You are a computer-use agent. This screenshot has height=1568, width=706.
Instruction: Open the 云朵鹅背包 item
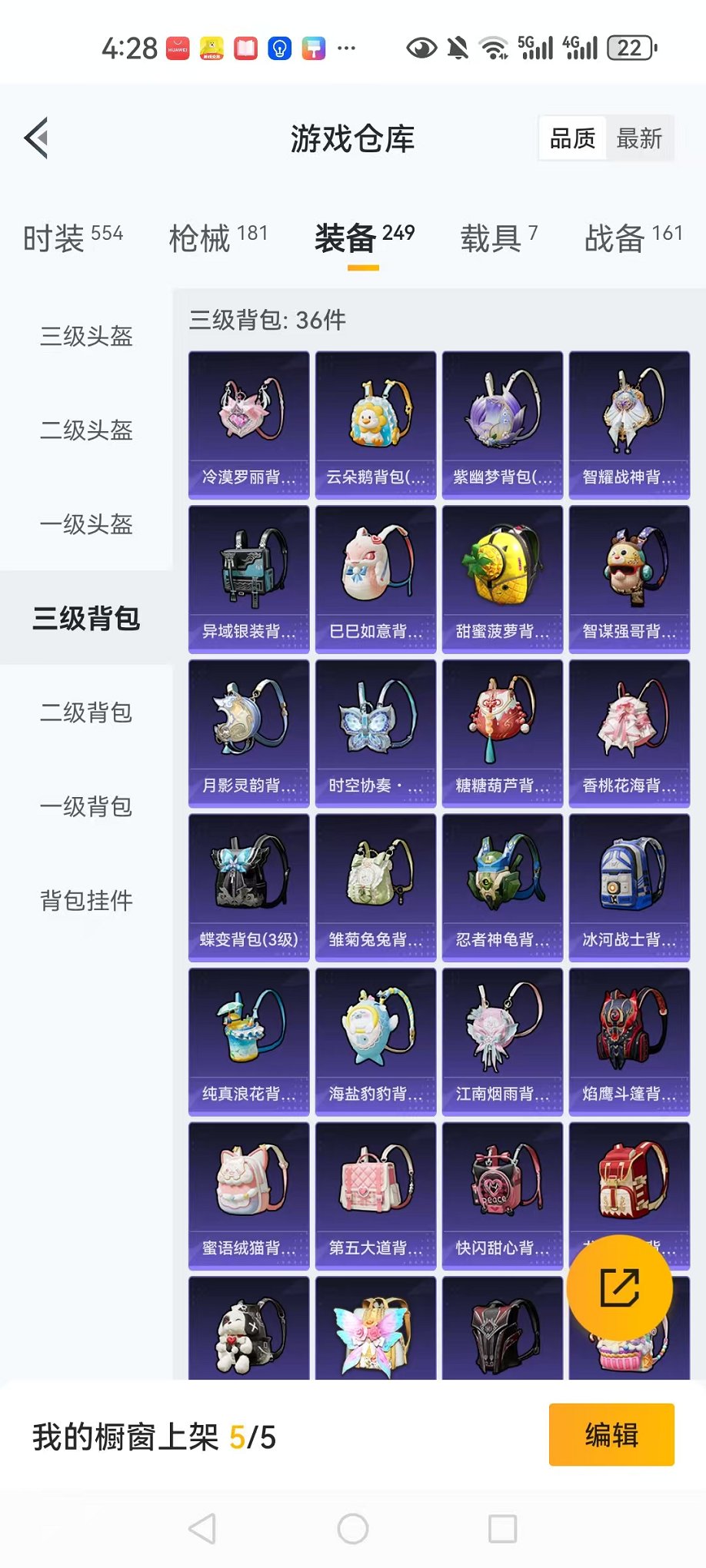click(375, 425)
